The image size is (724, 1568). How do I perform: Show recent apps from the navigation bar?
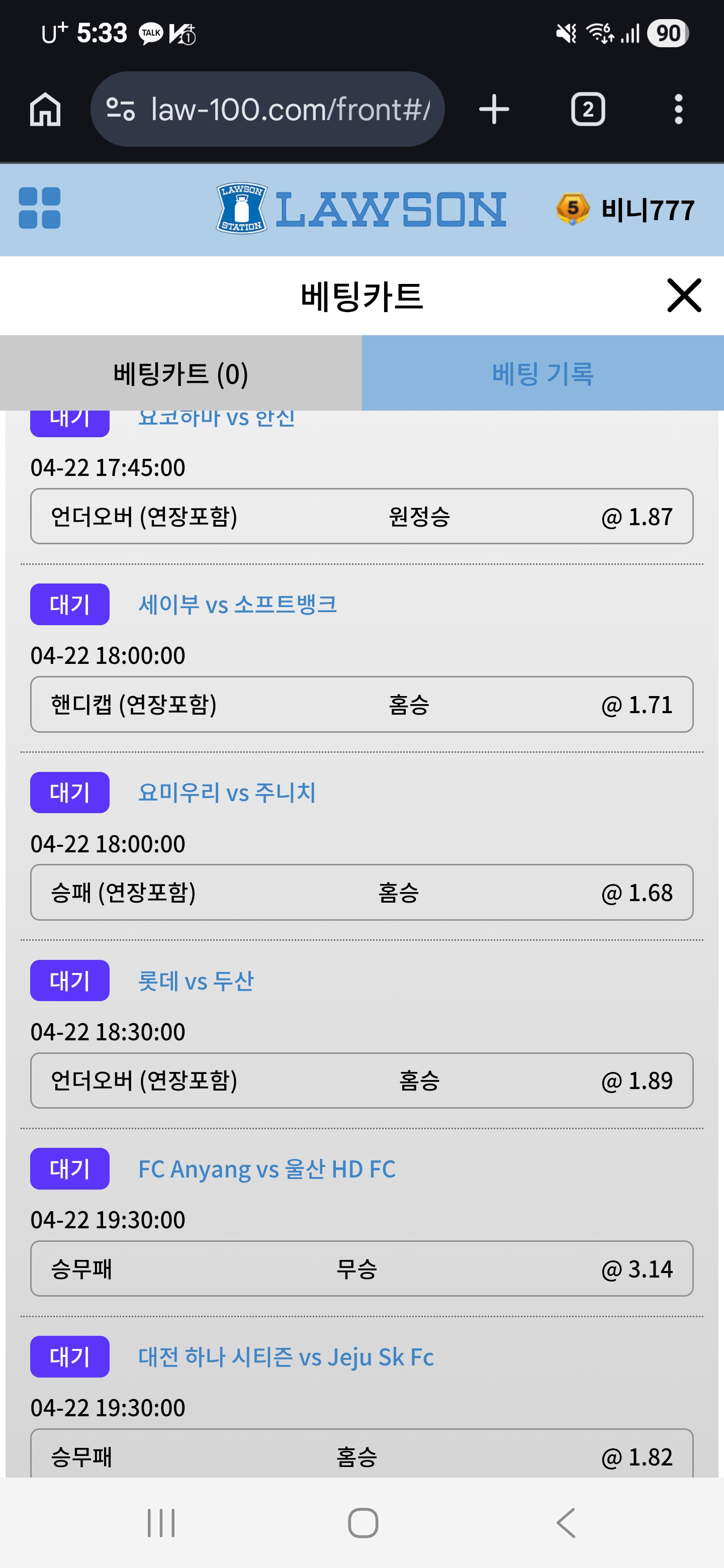click(161, 1523)
